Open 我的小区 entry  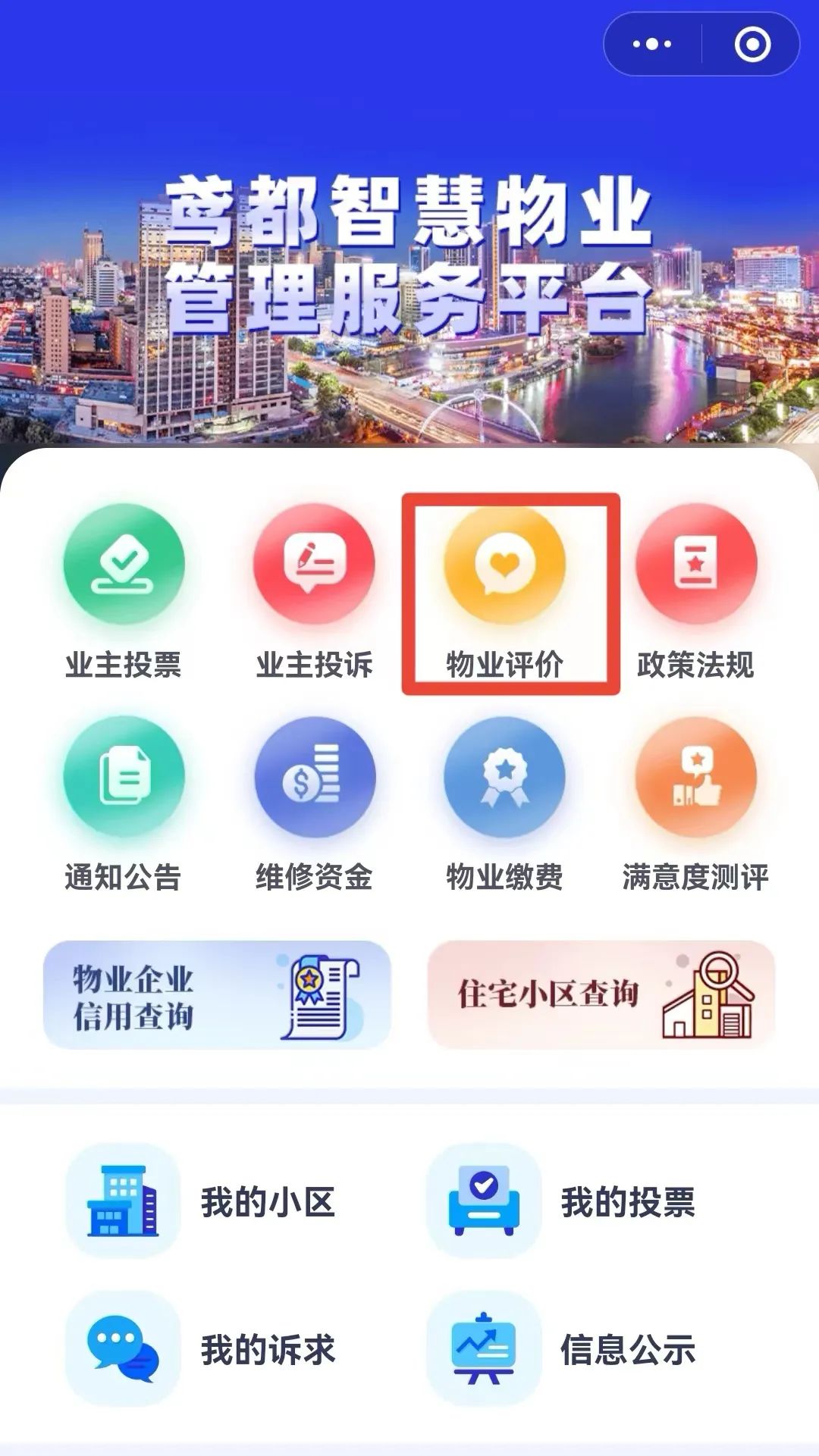pyautogui.click(x=205, y=1202)
